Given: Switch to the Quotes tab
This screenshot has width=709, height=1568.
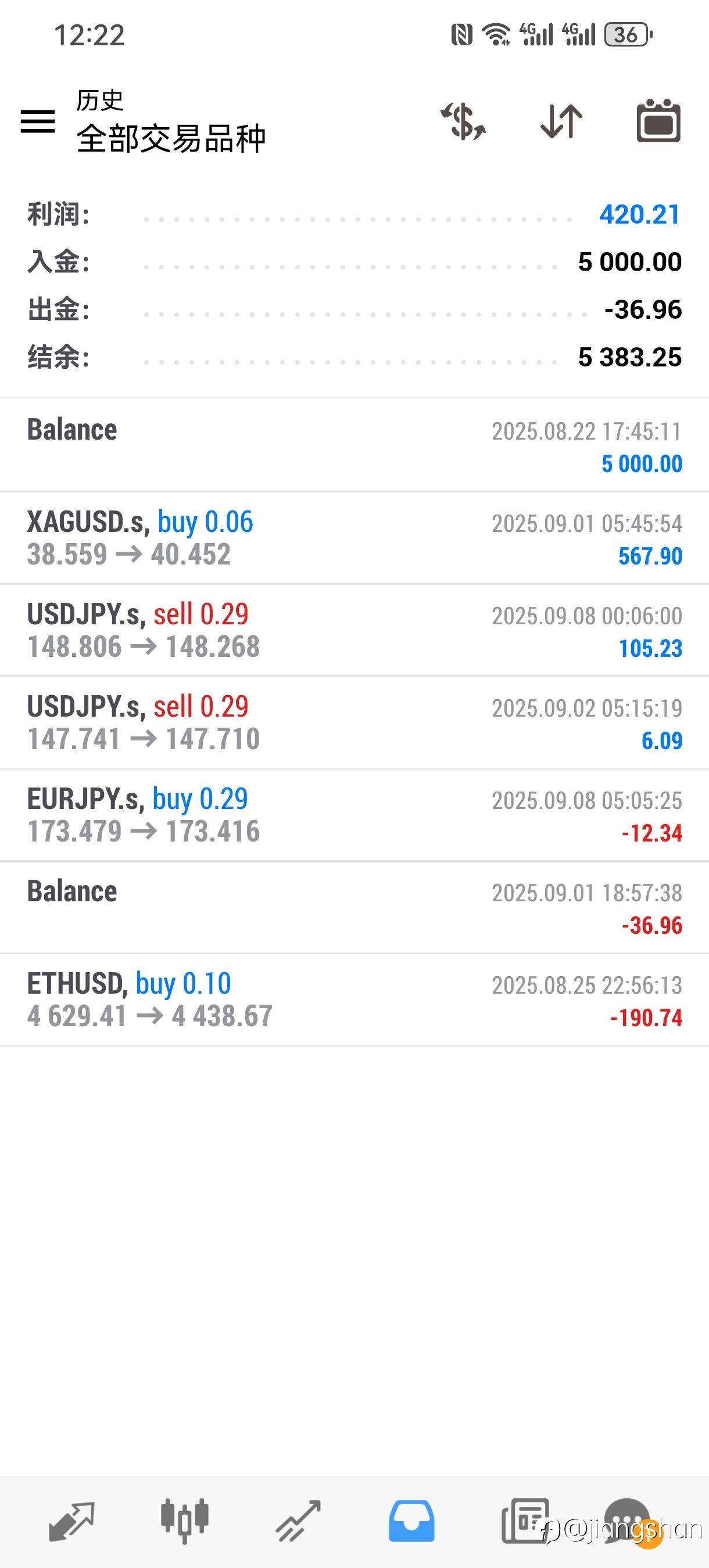Looking at the screenshot, I should [x=71, y=1521].
